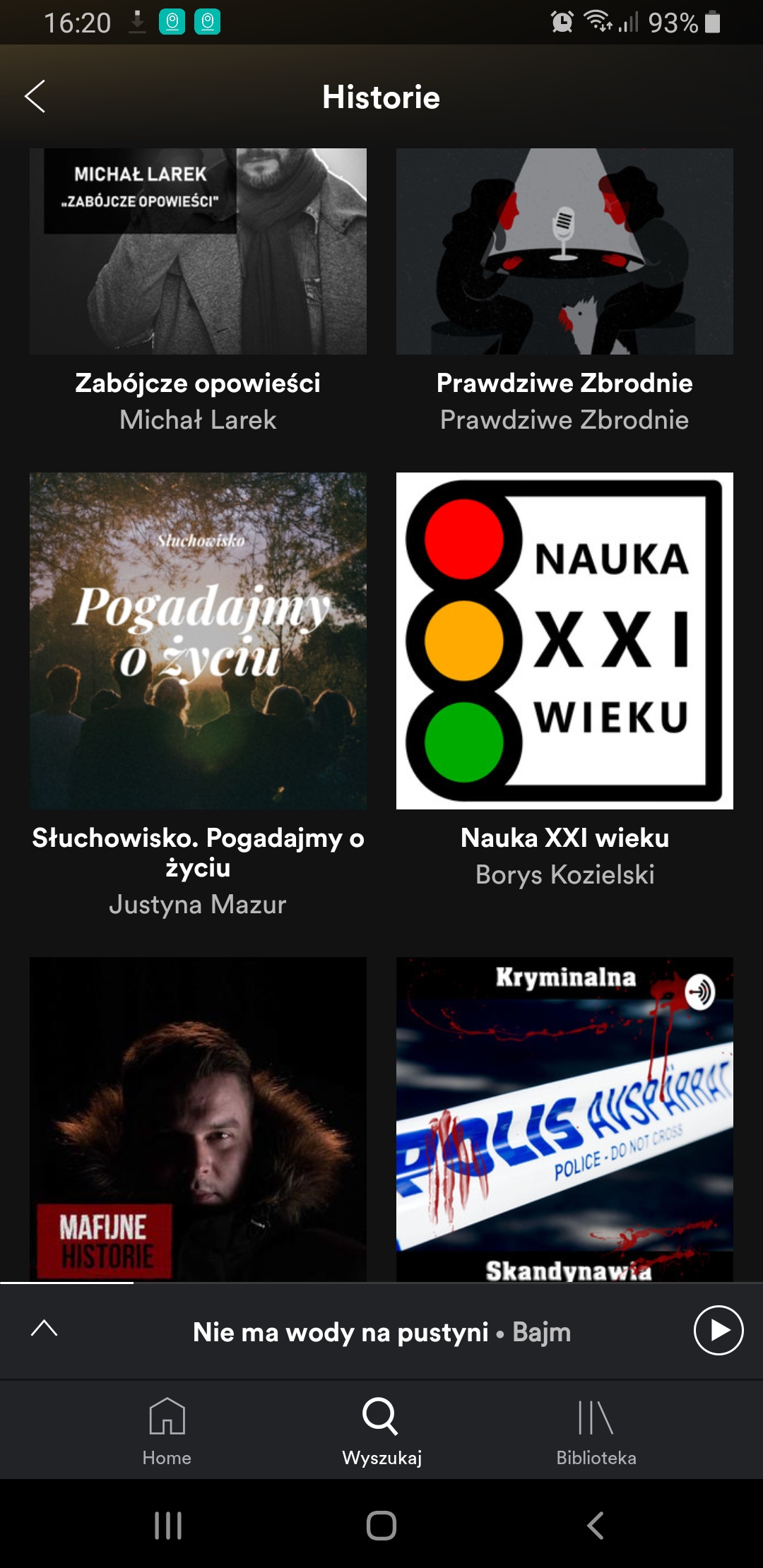Open the Mafijne Historie podcast
The width and height of the screenshot is (763, 1568).
tap(198, 1119)
